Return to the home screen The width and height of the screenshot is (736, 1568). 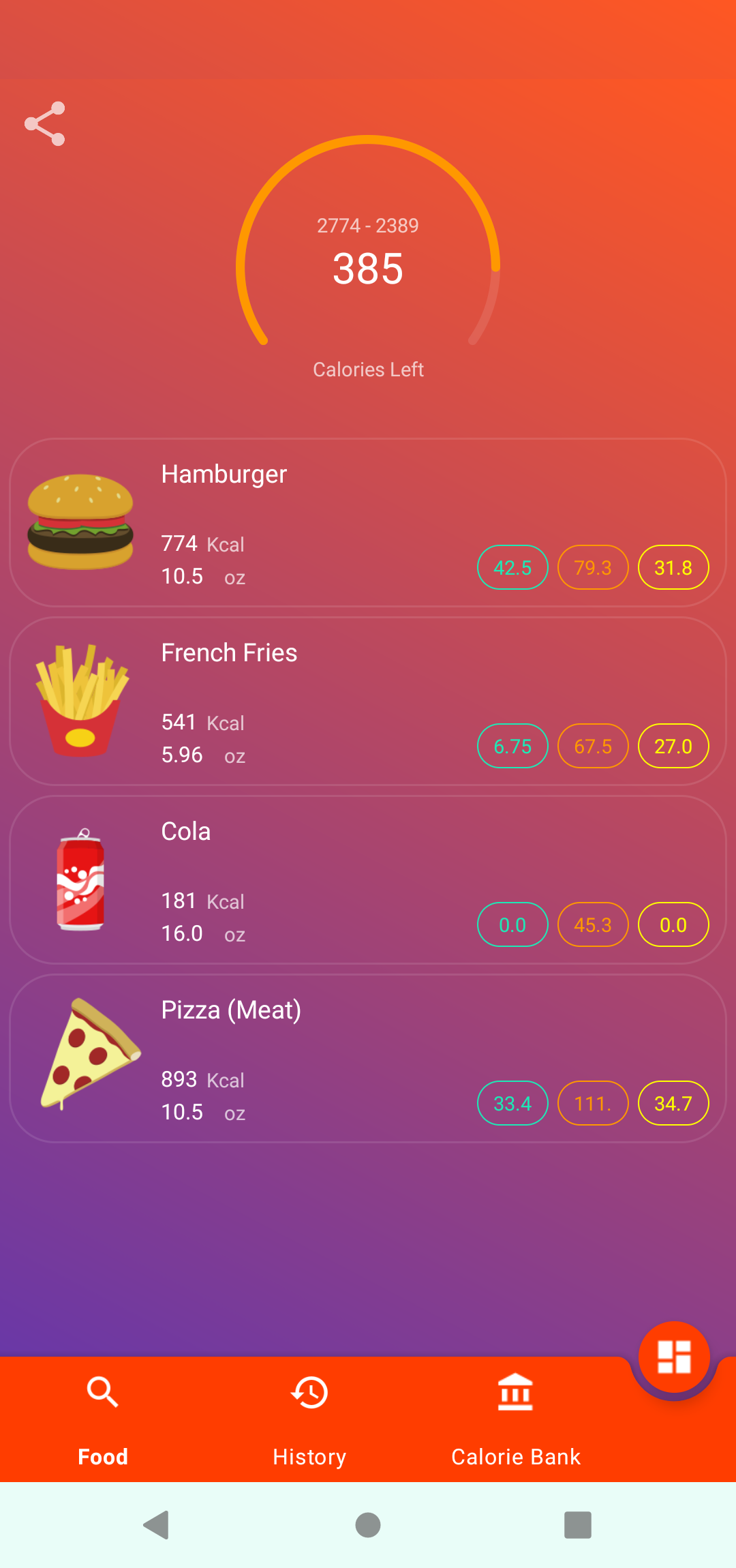(368, 1525)
